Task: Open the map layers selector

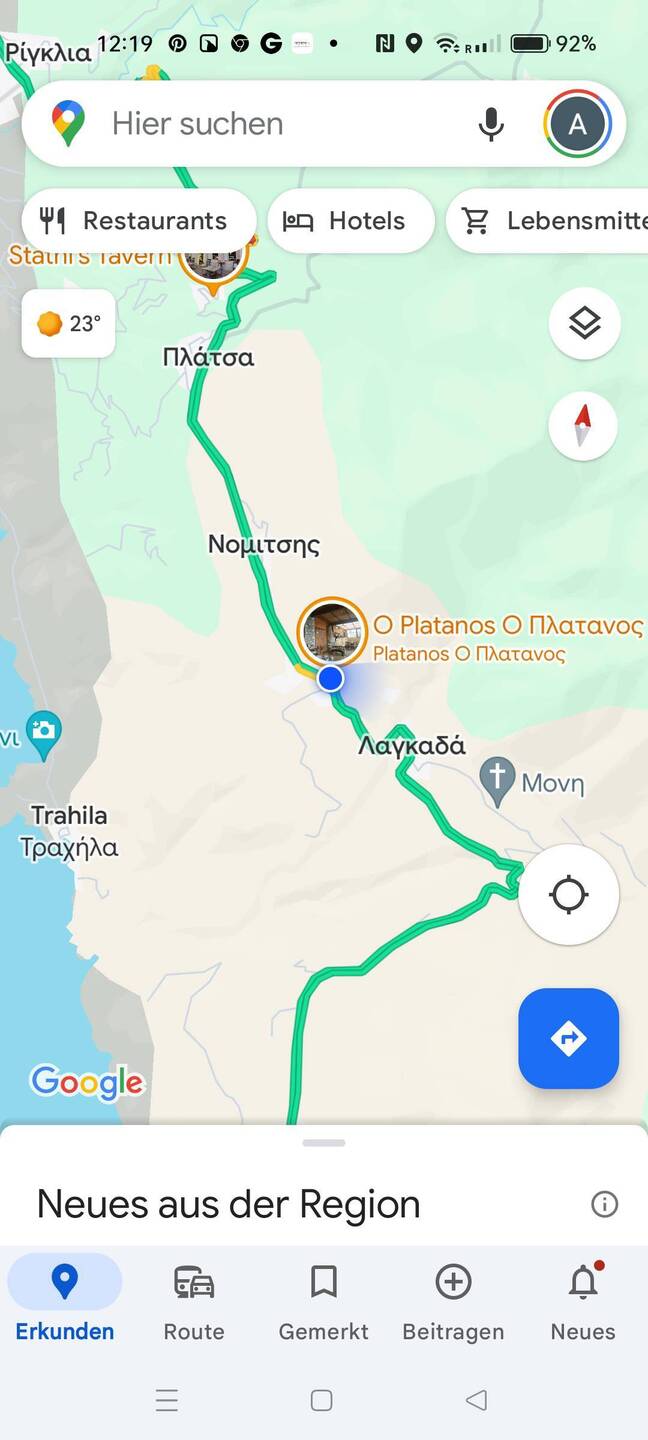Action: point(584,323)
